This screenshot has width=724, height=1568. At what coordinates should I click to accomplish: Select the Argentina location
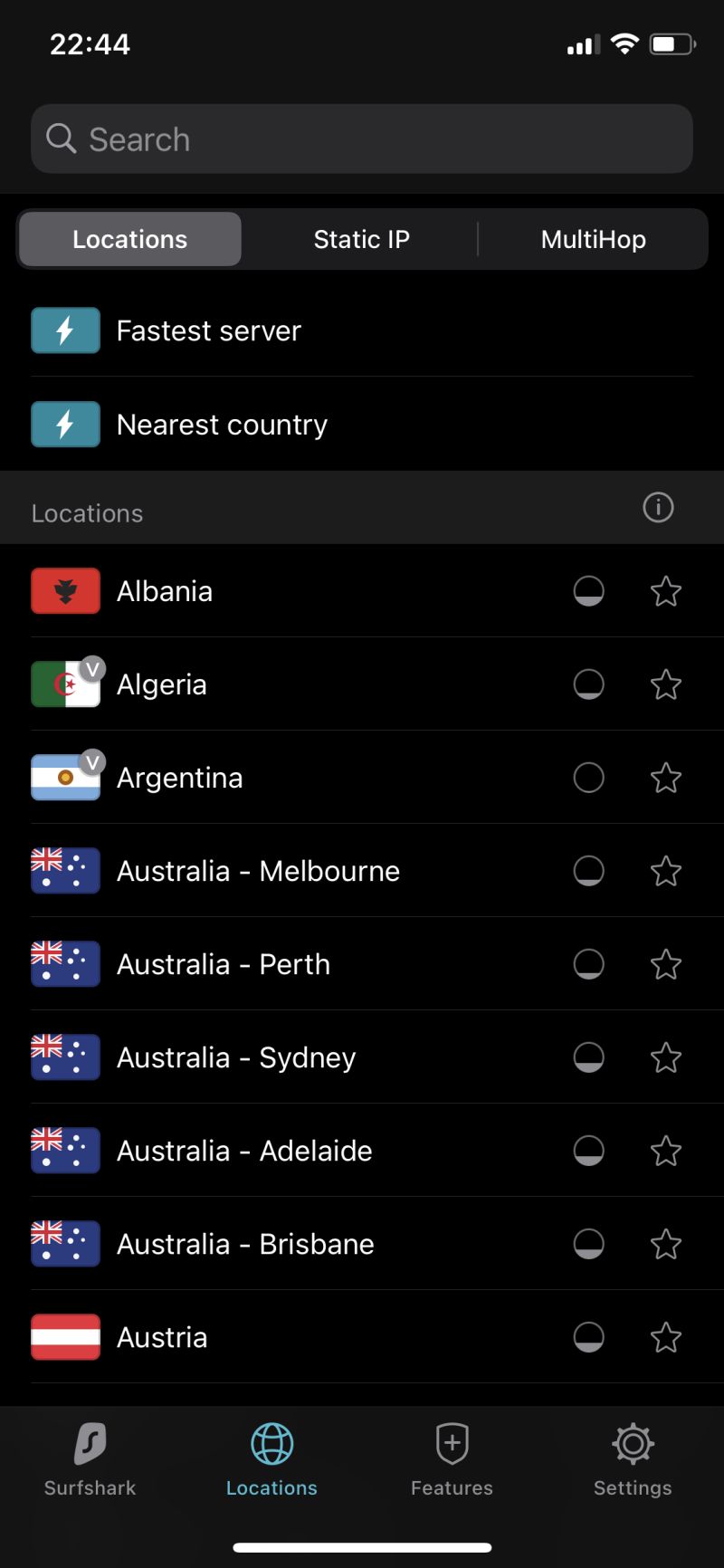click(x=179, y=778)
